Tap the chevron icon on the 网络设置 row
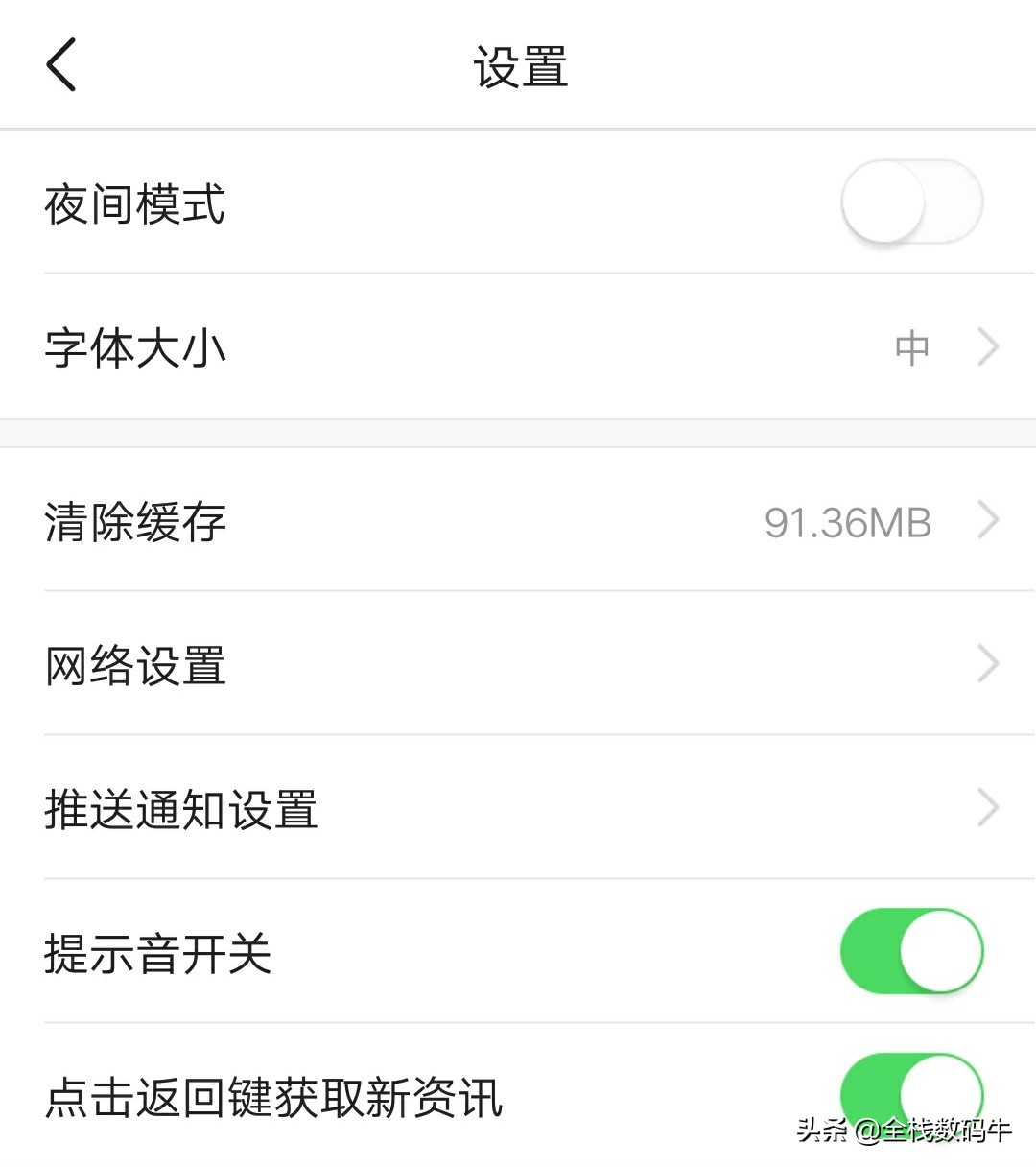1036x1167 pixels. click(x=988, y=664)
